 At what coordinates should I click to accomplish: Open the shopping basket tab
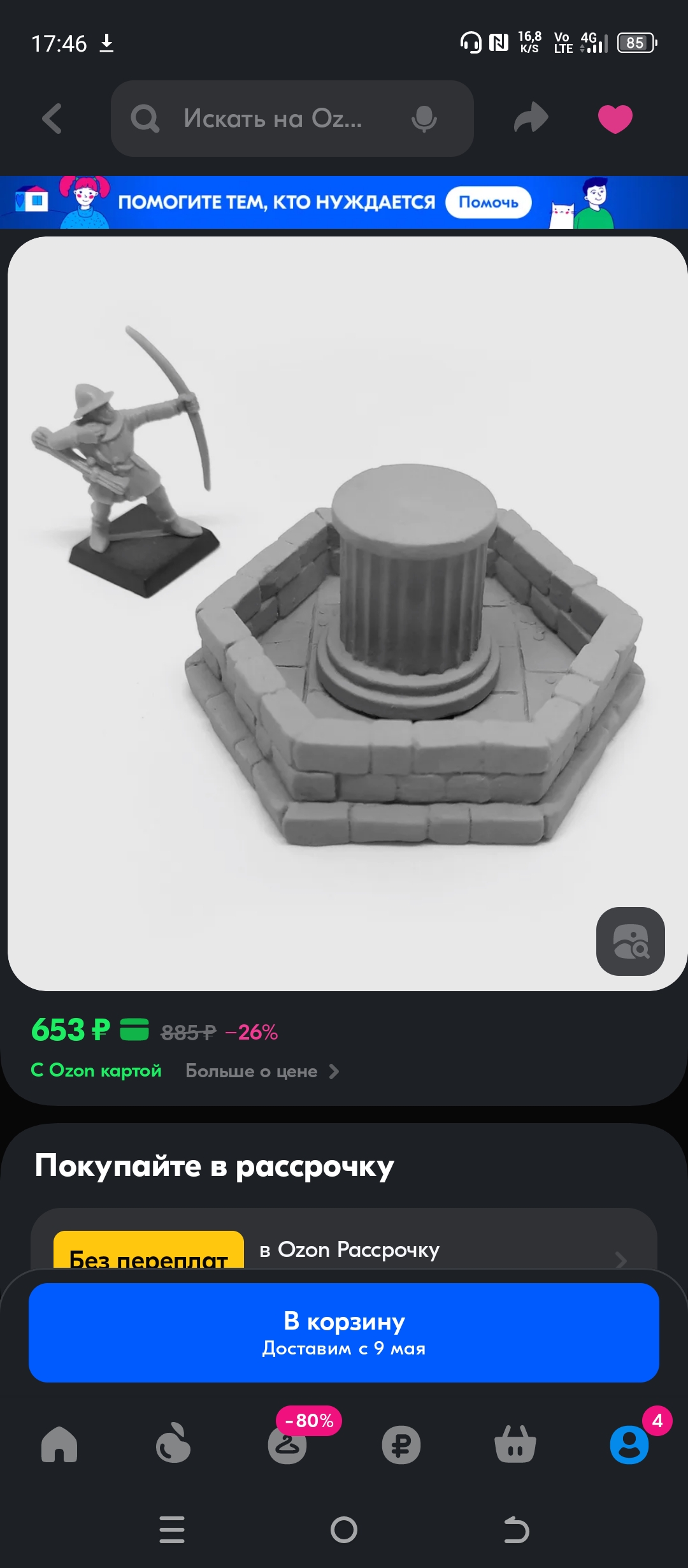point(515,1444)
